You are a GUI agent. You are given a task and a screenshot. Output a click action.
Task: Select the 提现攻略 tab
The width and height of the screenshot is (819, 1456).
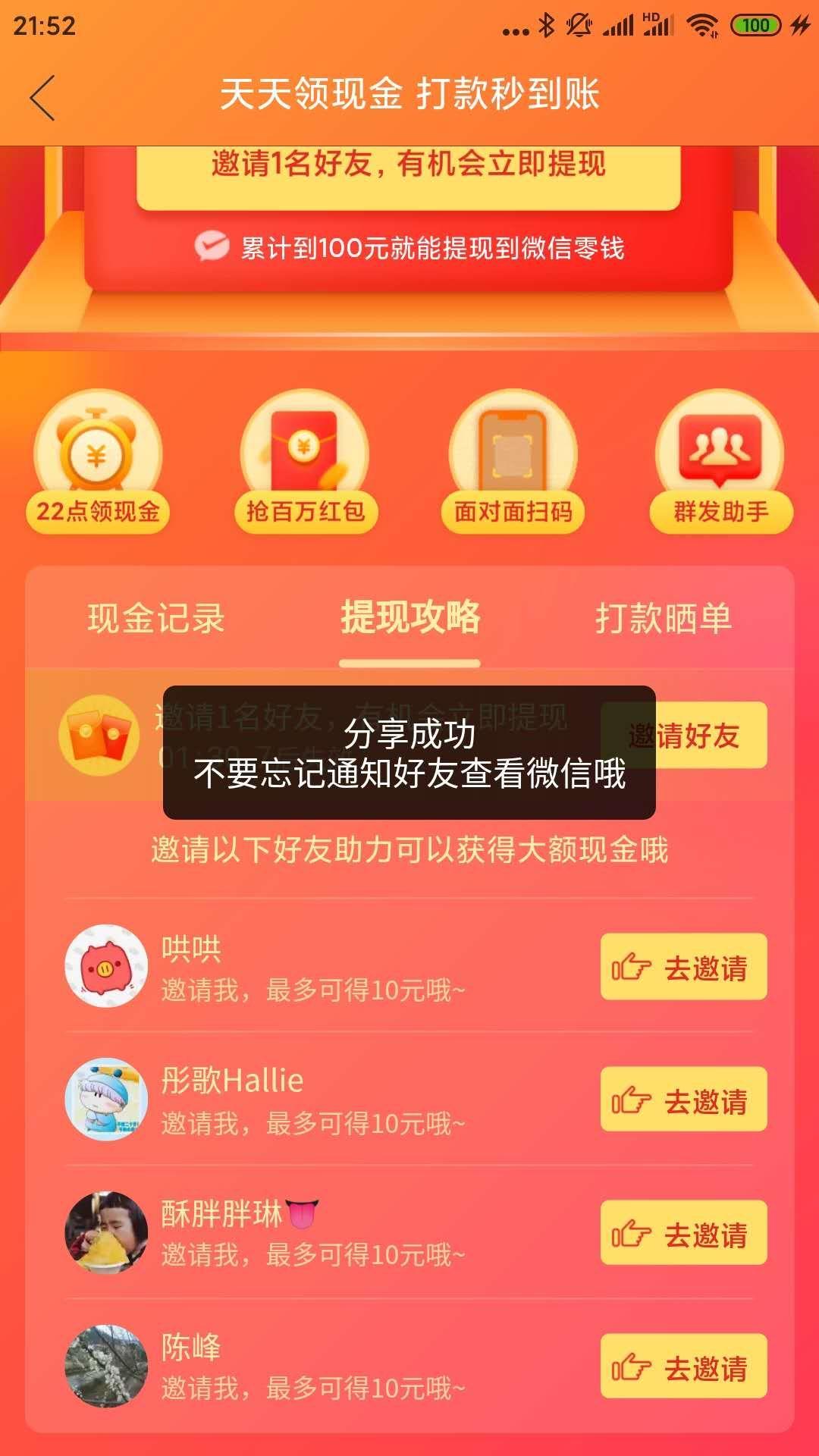[409, 618]
